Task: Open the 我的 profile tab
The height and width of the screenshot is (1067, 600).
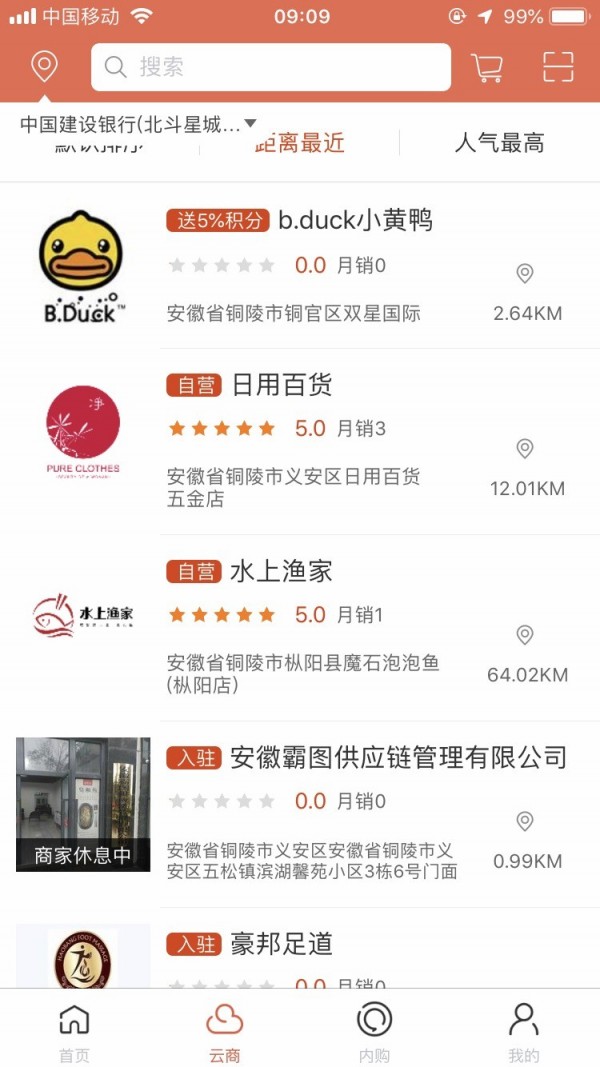Action: pyautogui.click(x=523, y=1032)
